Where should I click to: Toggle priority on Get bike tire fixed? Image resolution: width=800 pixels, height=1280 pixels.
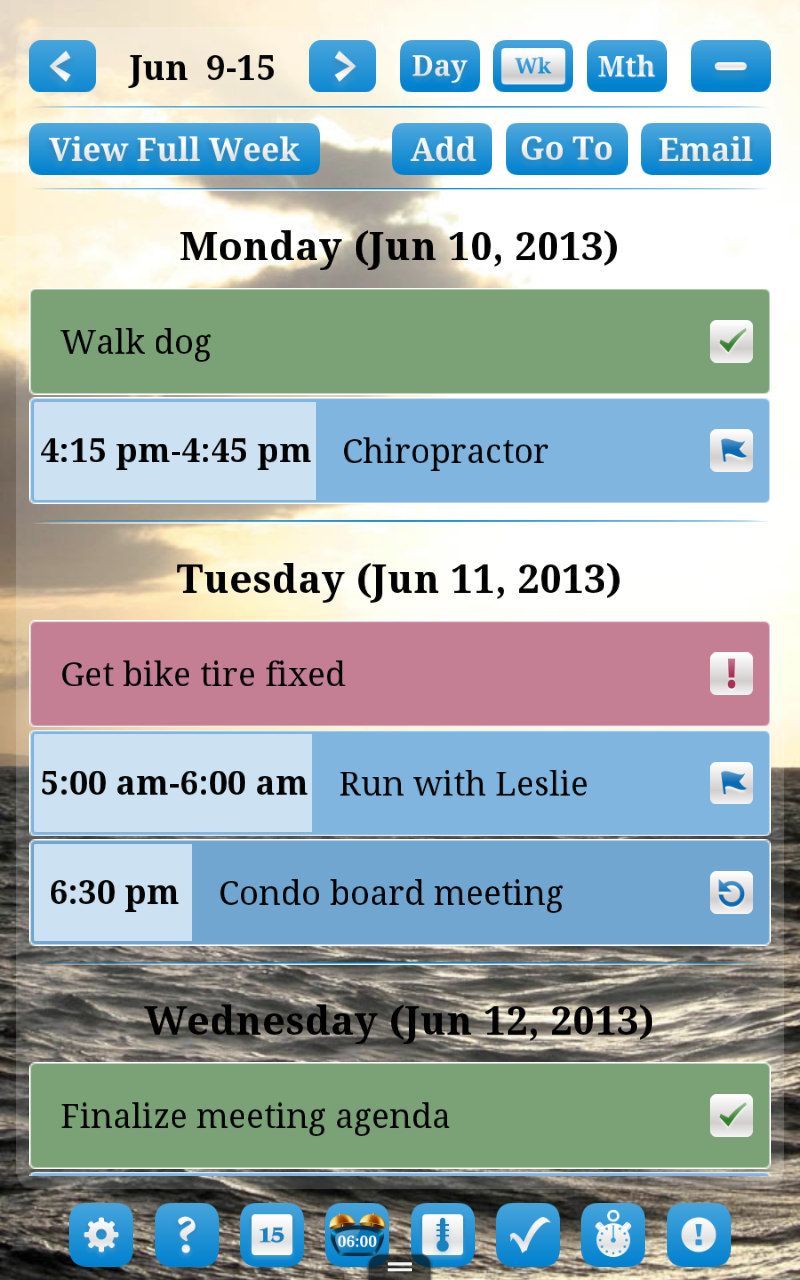point(731,673)
